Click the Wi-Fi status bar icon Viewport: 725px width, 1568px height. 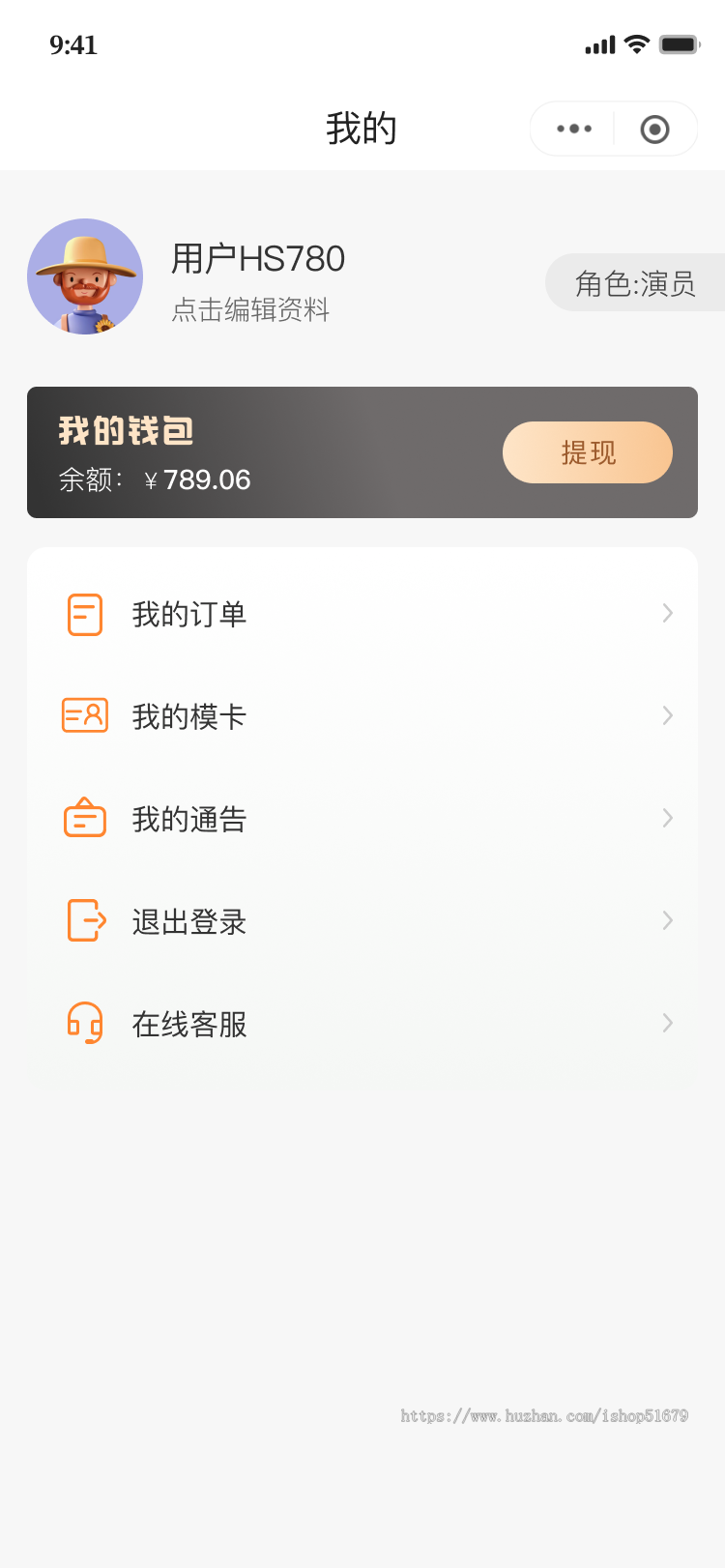coord(637,44)
